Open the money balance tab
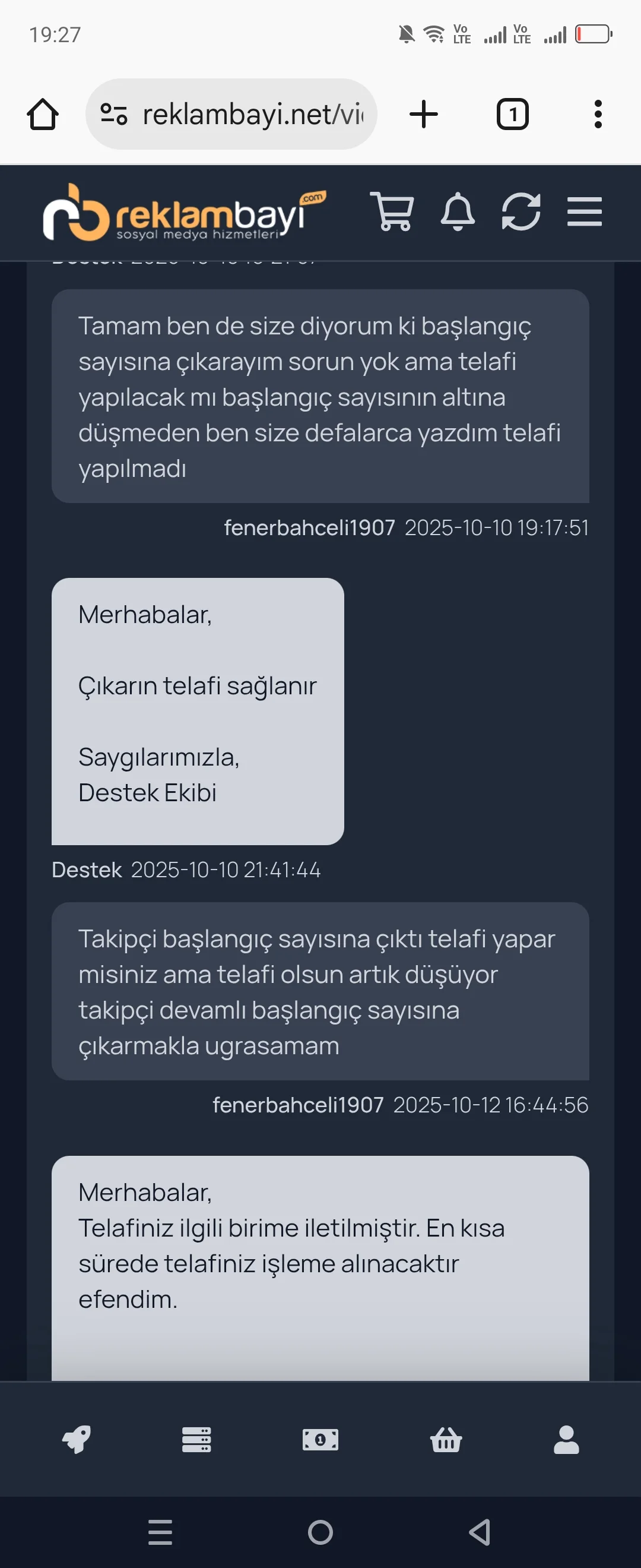Image resolution: width=641 pixels, height=1568 pixels. pos(320,1440)
